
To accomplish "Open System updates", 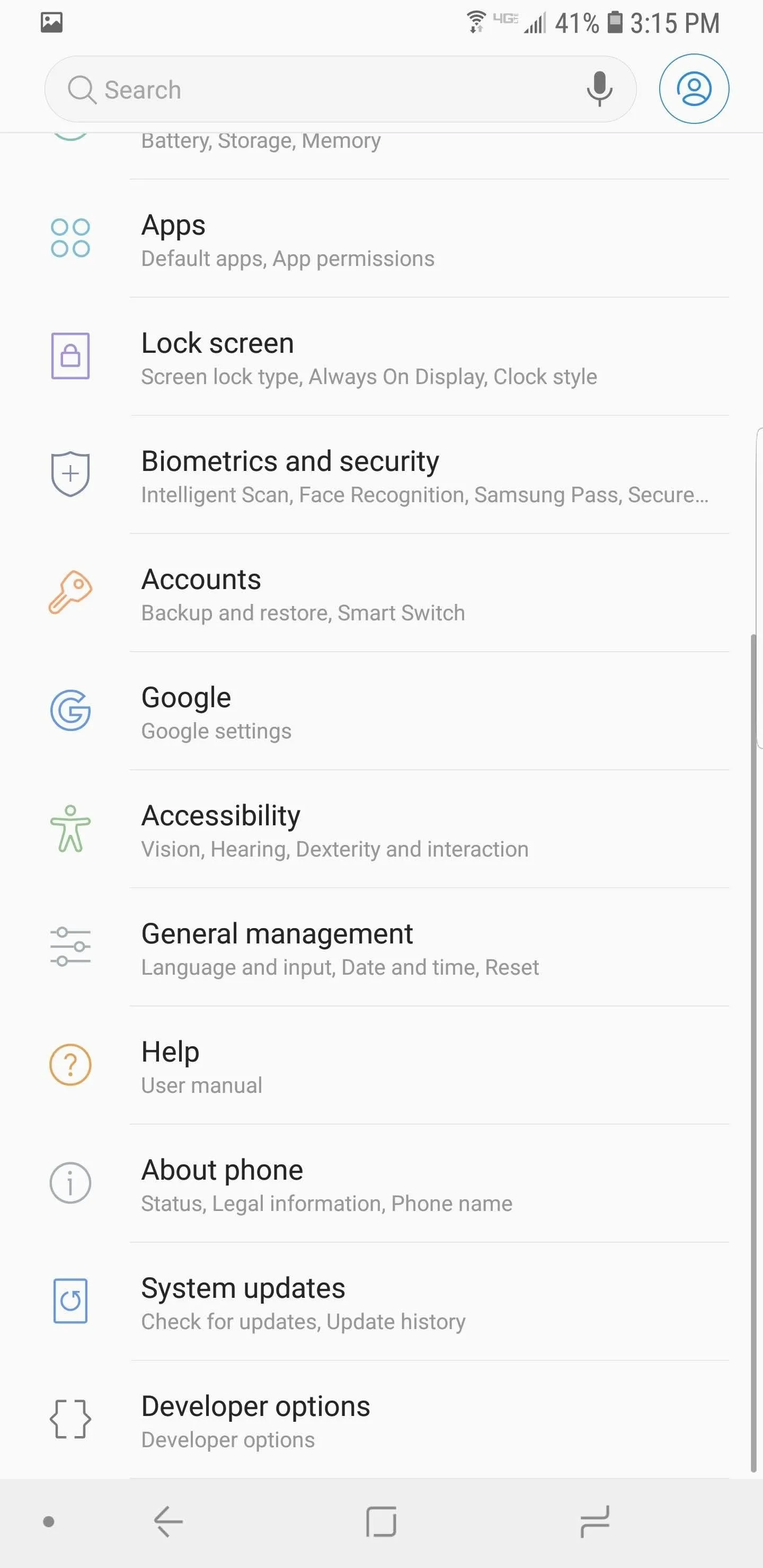I will [x=381, y=1302].
